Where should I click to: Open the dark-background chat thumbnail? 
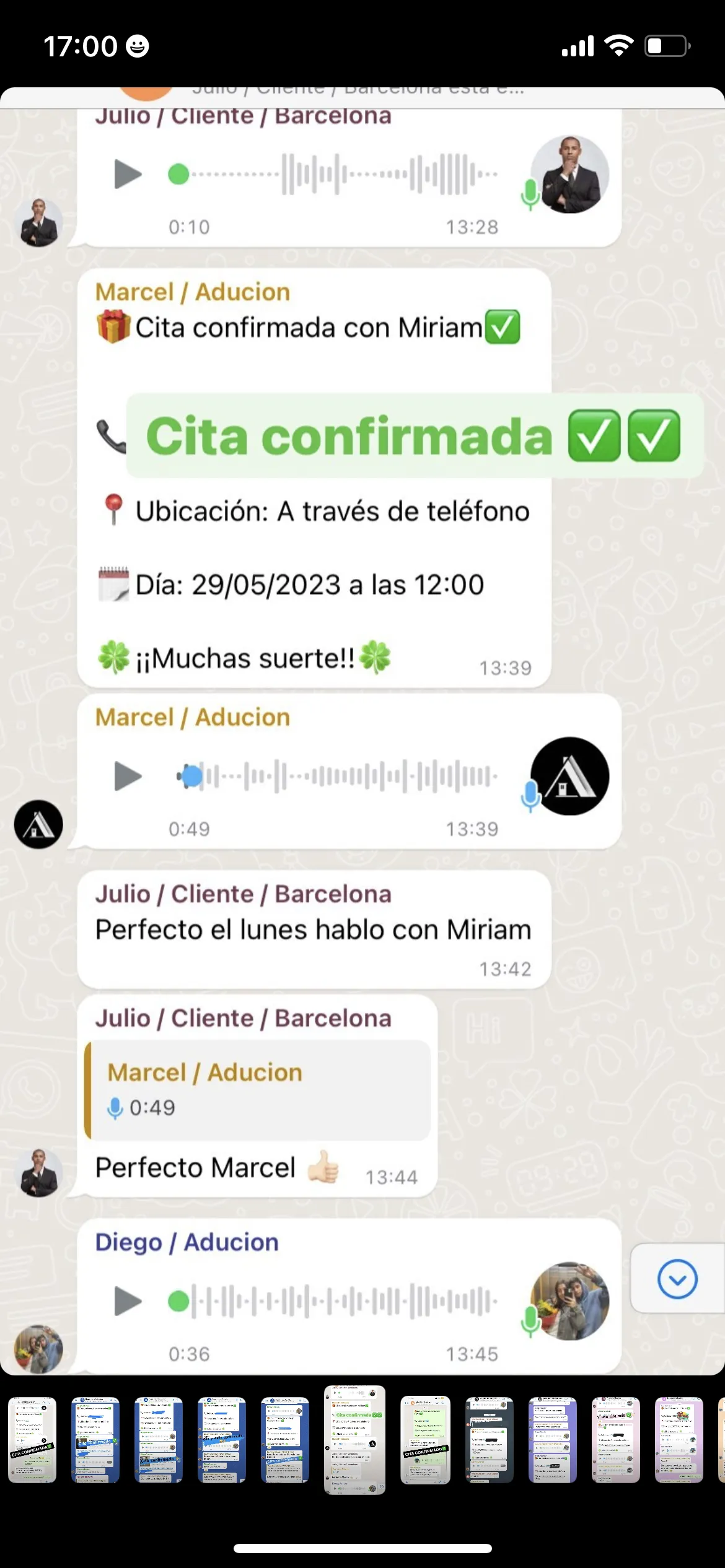click(x=490, y=1440)
